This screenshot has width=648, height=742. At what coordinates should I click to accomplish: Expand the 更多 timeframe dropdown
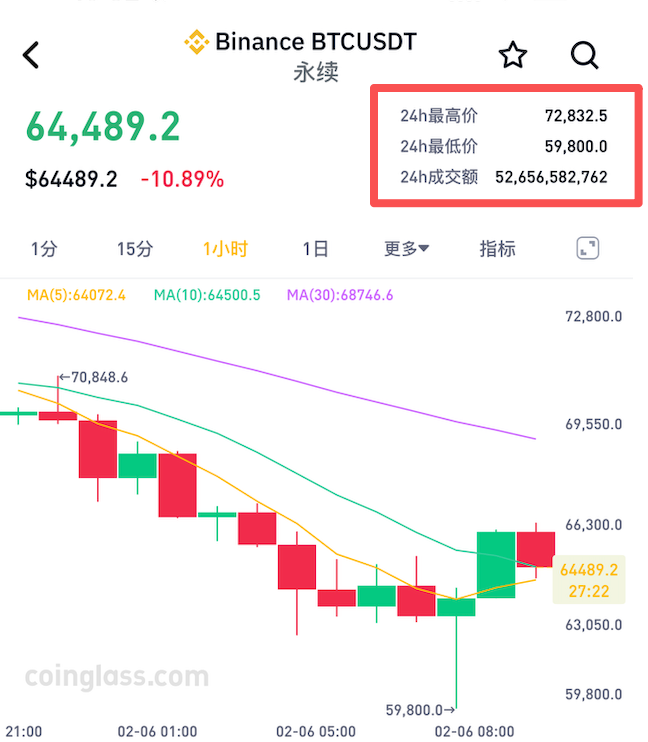coord(406,249)
